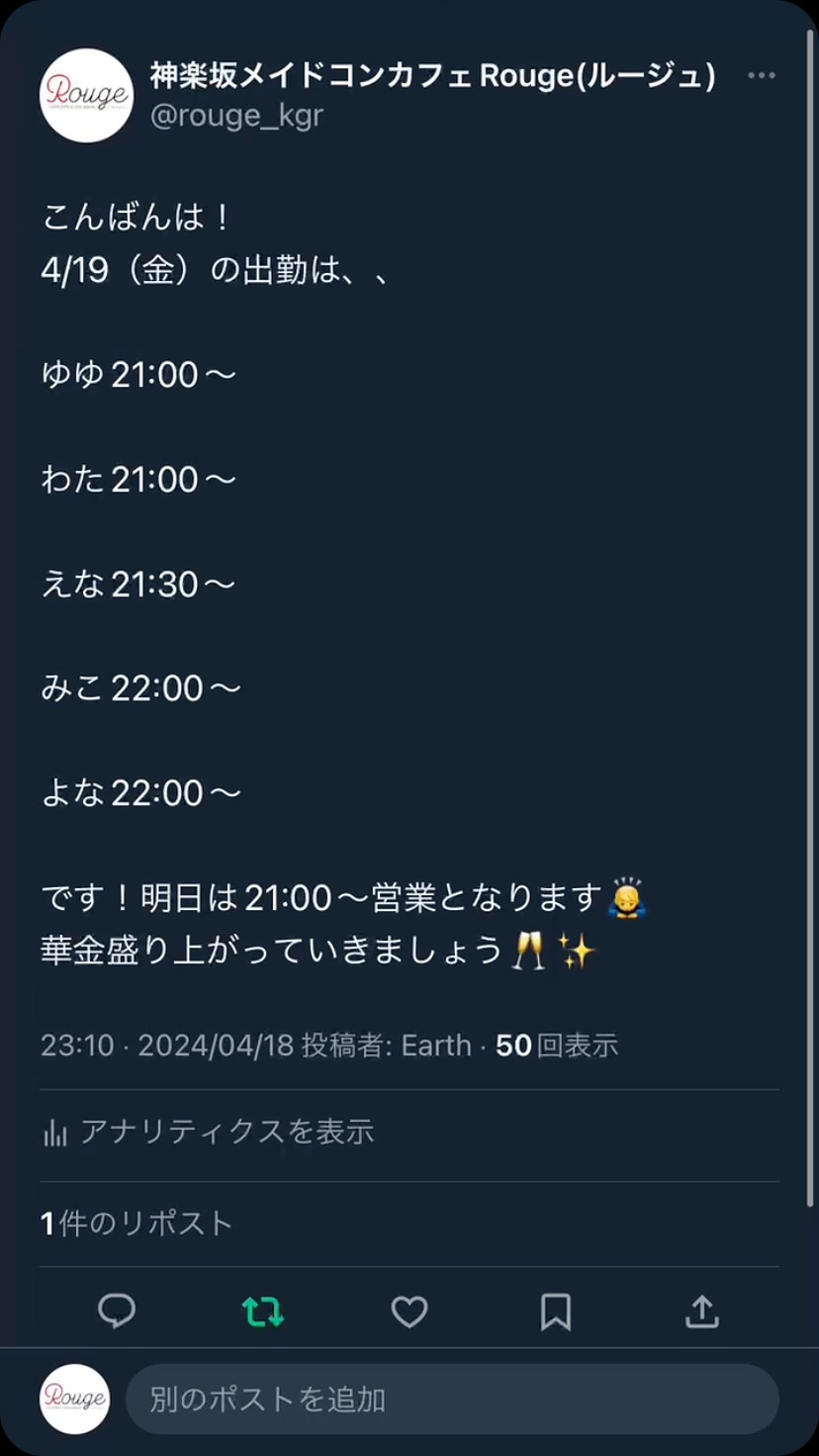Reply with the comment bubble icon
Screen dimensions: 819x1456
tap(117, 1312)
